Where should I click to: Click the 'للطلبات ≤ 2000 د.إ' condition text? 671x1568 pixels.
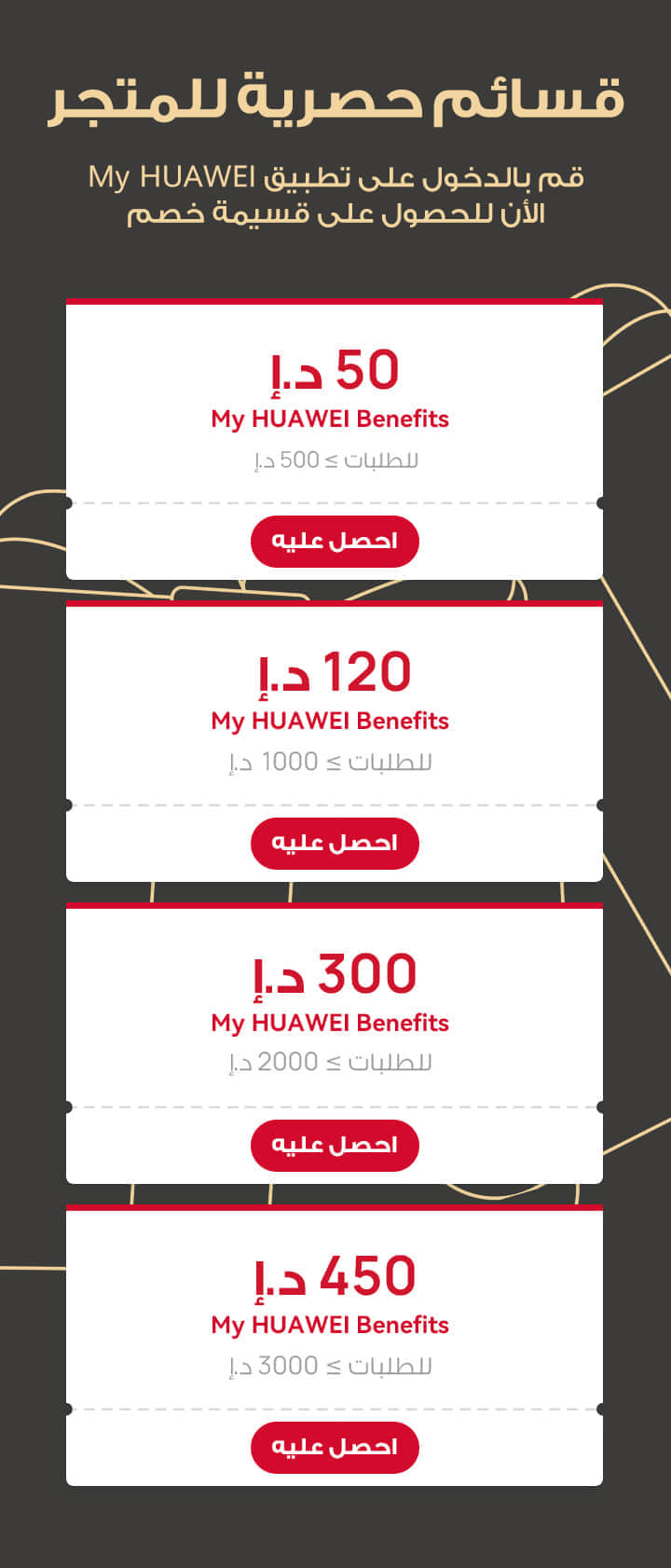pos(334,1061)
